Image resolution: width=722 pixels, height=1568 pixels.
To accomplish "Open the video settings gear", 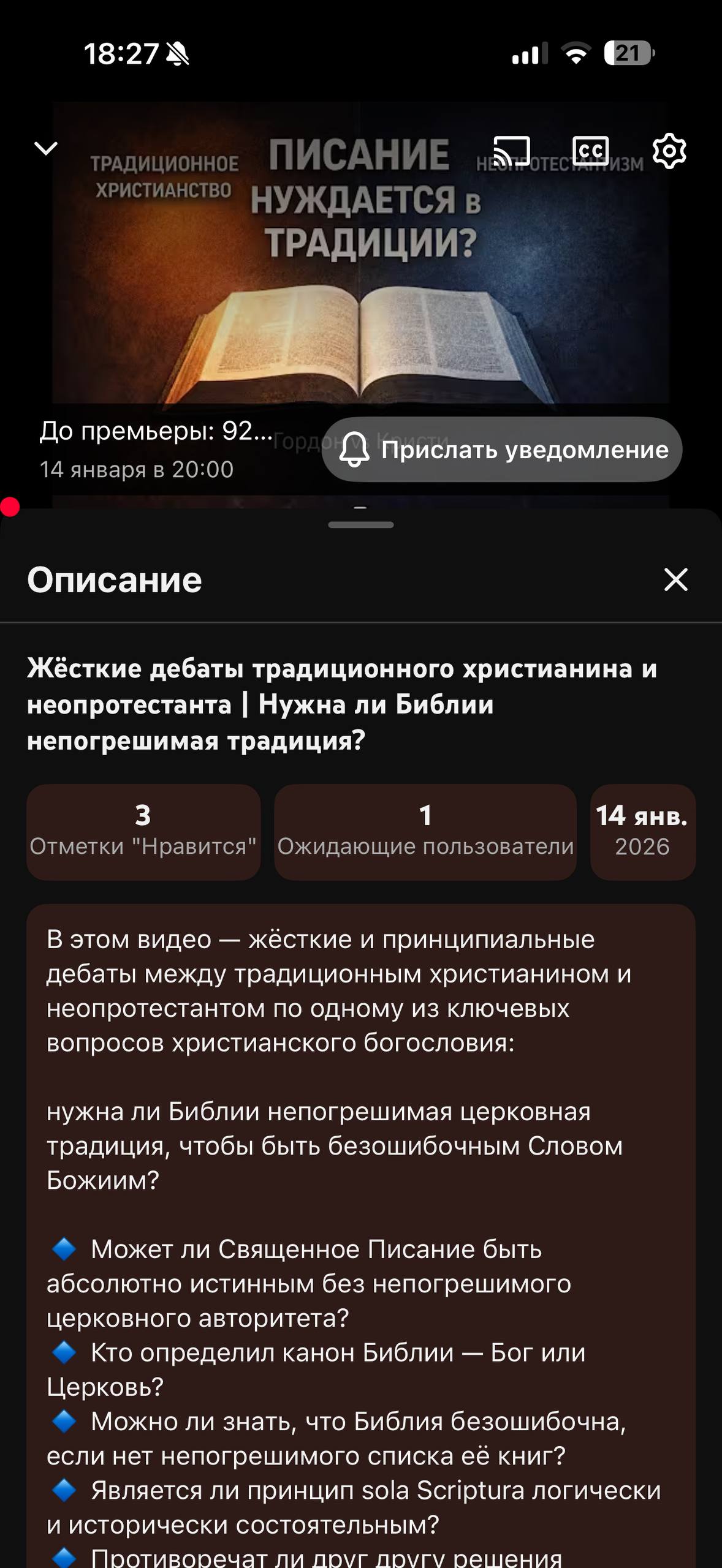I will point(669,151).
